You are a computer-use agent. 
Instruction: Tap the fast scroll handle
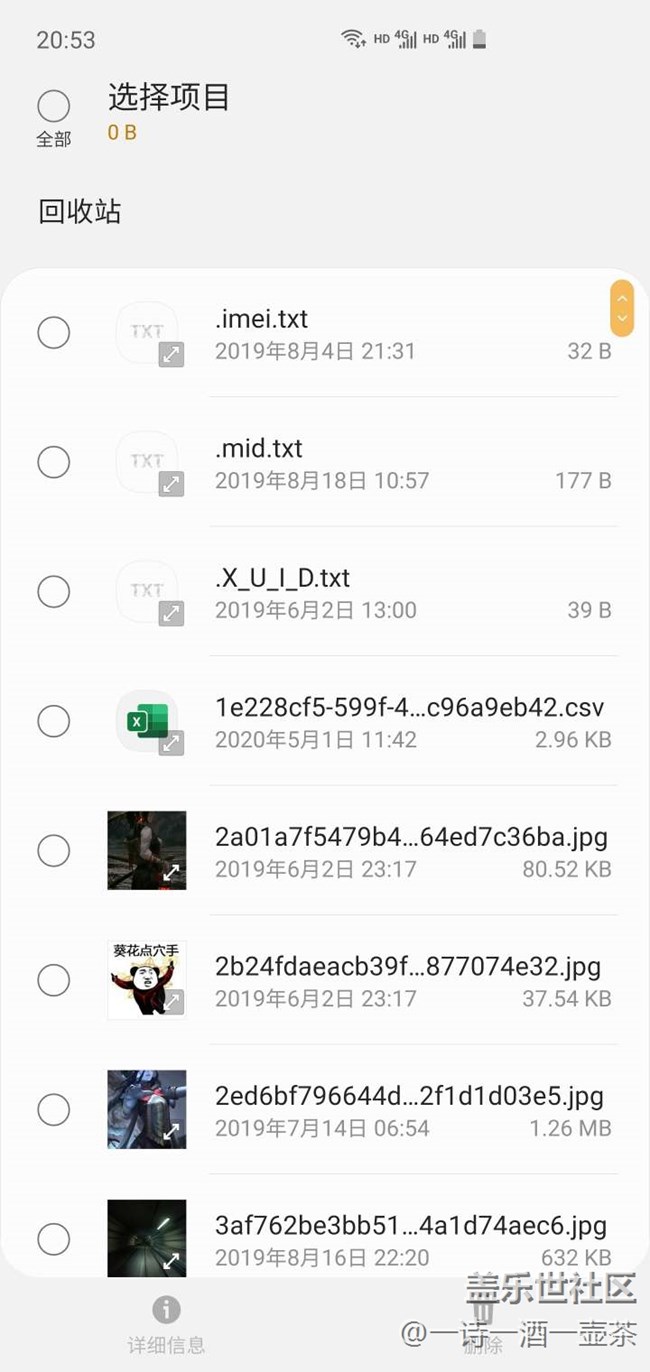coord(622,308)
